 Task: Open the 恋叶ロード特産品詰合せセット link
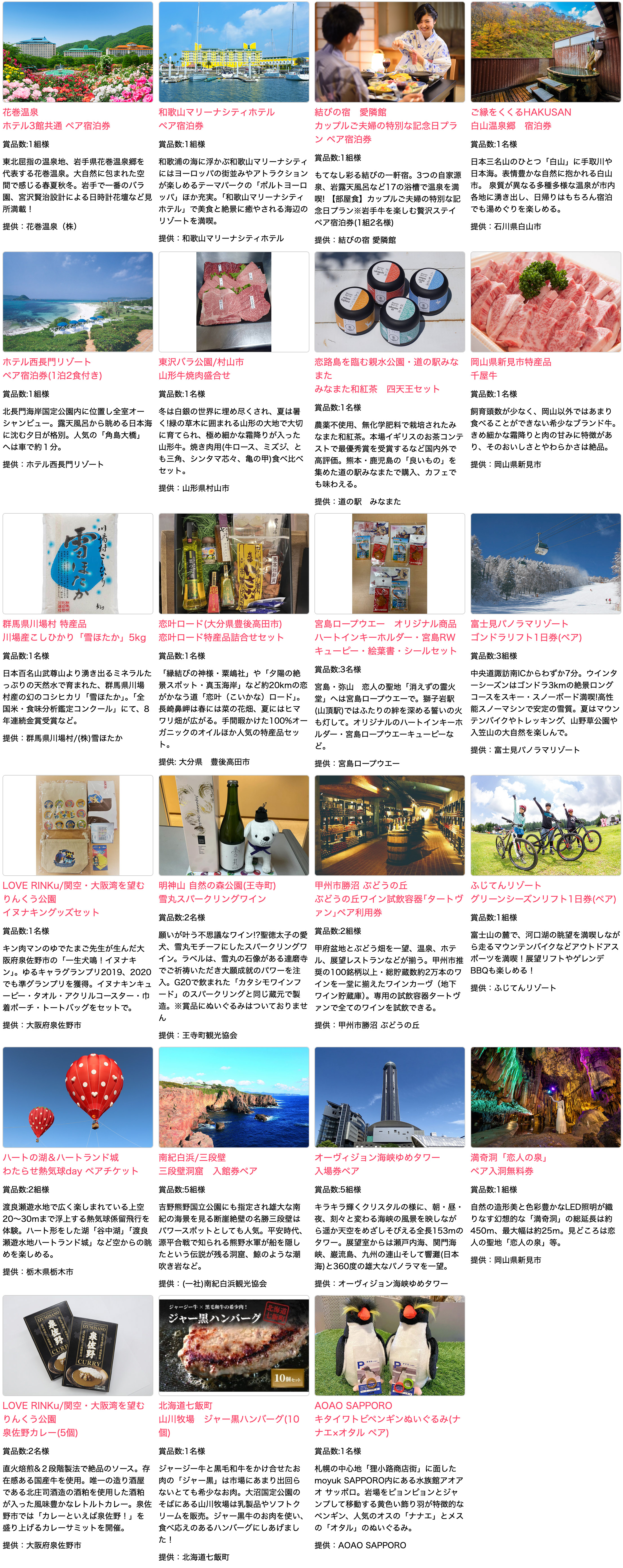pos(221,637)
